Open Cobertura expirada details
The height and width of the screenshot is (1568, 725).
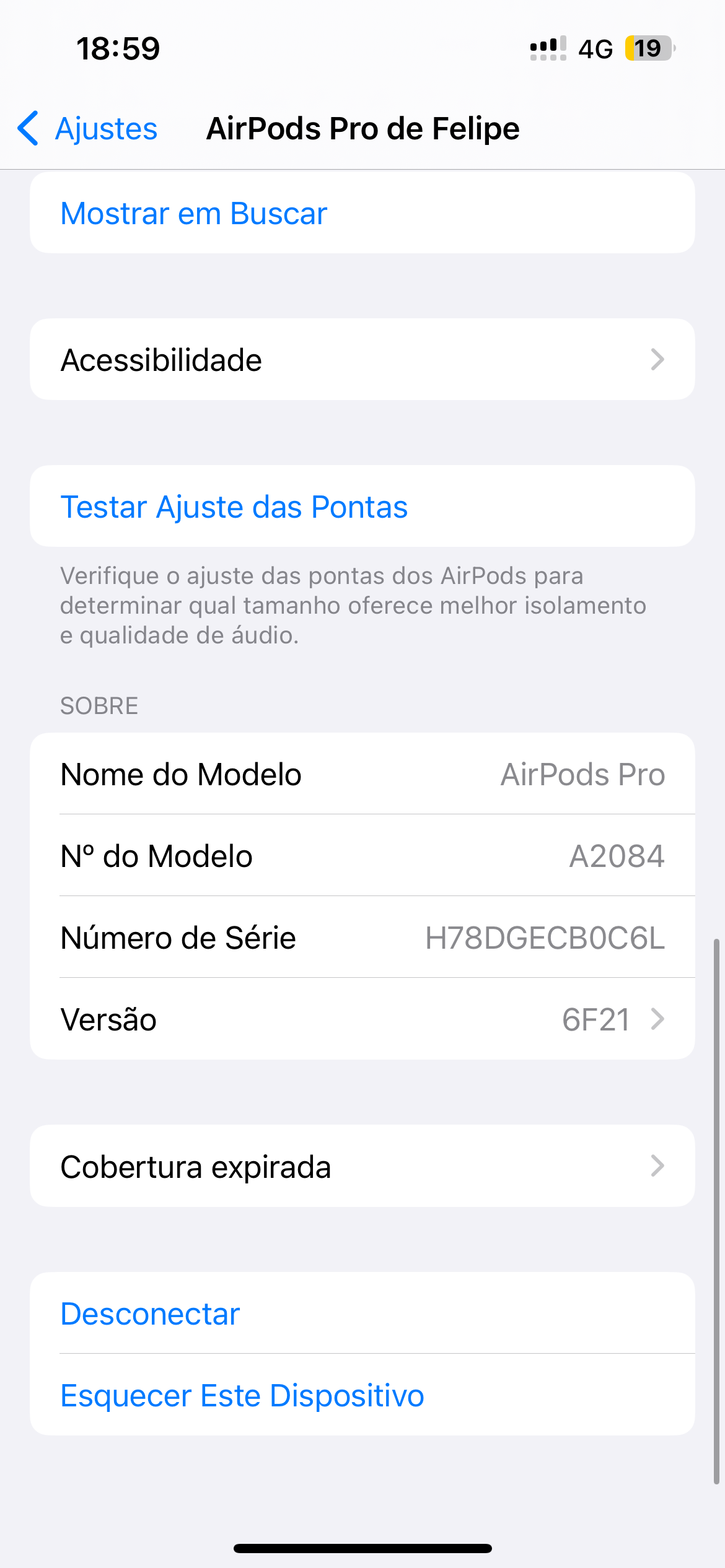point(362,1167)
